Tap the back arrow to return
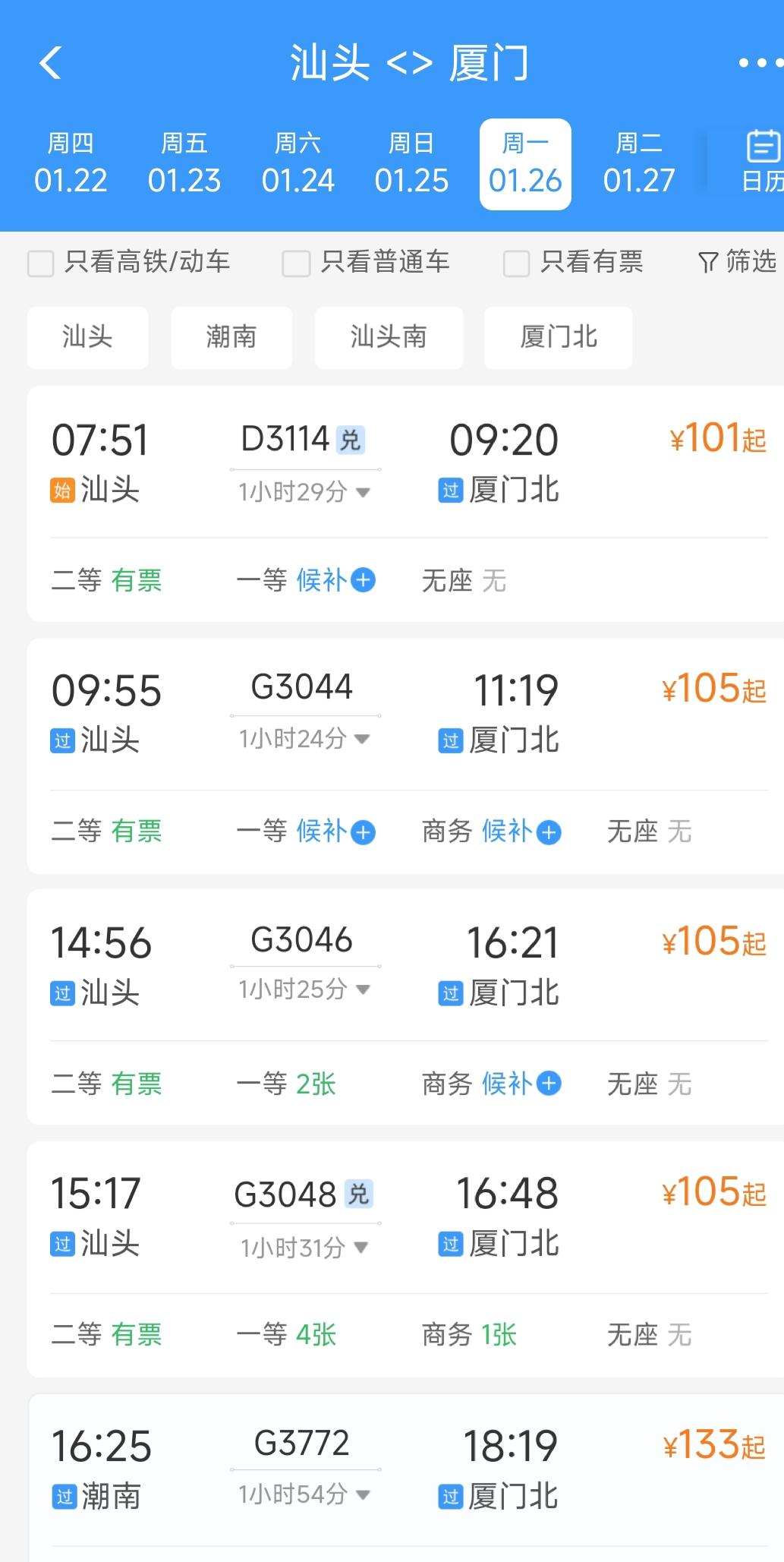The width and height of the screenshot is (784, 1562). (x=50, y=64)
